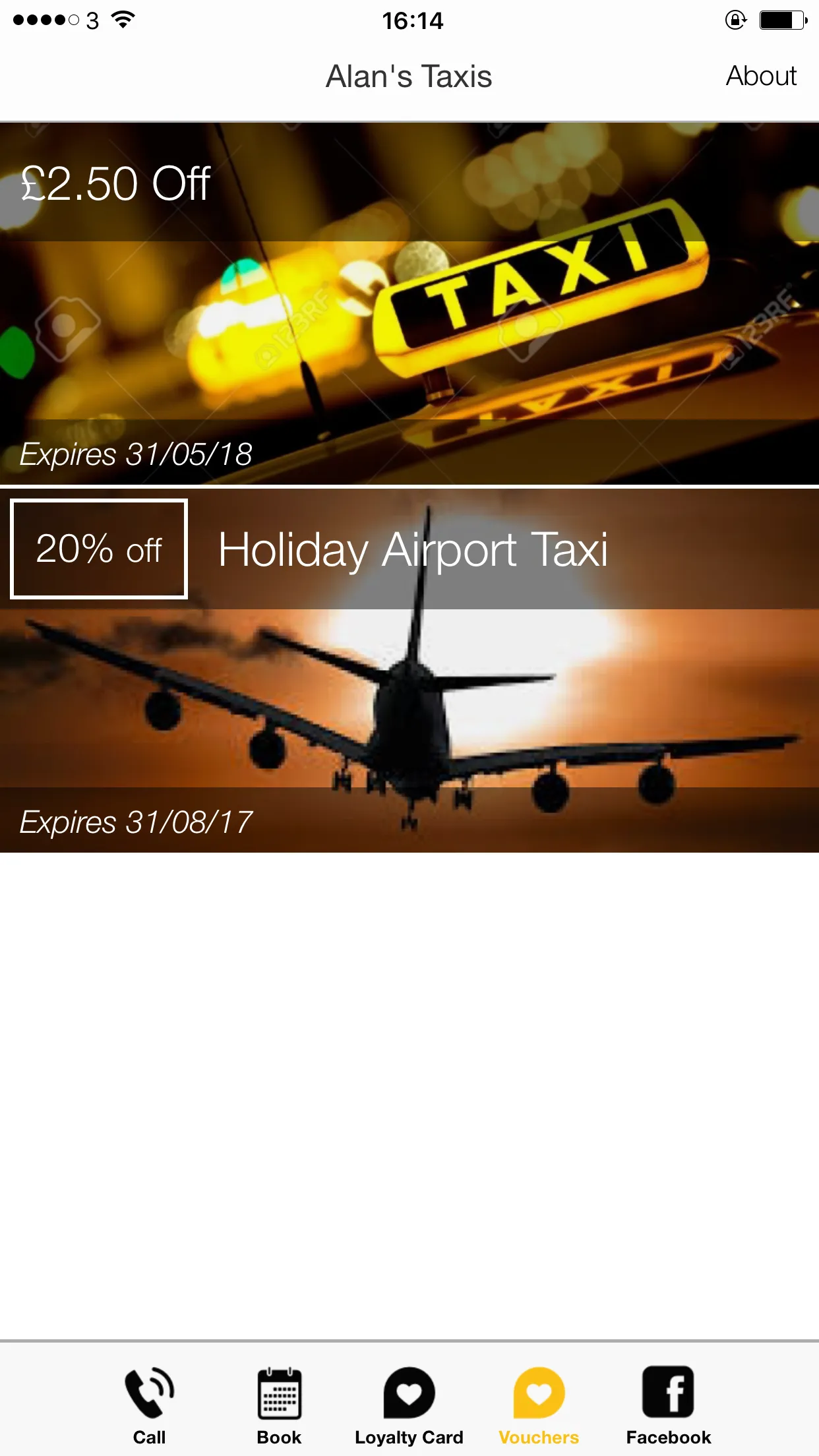Open the About page
Screen dimensions: 819x1456
pyautogui.click(x=761, y=76)
